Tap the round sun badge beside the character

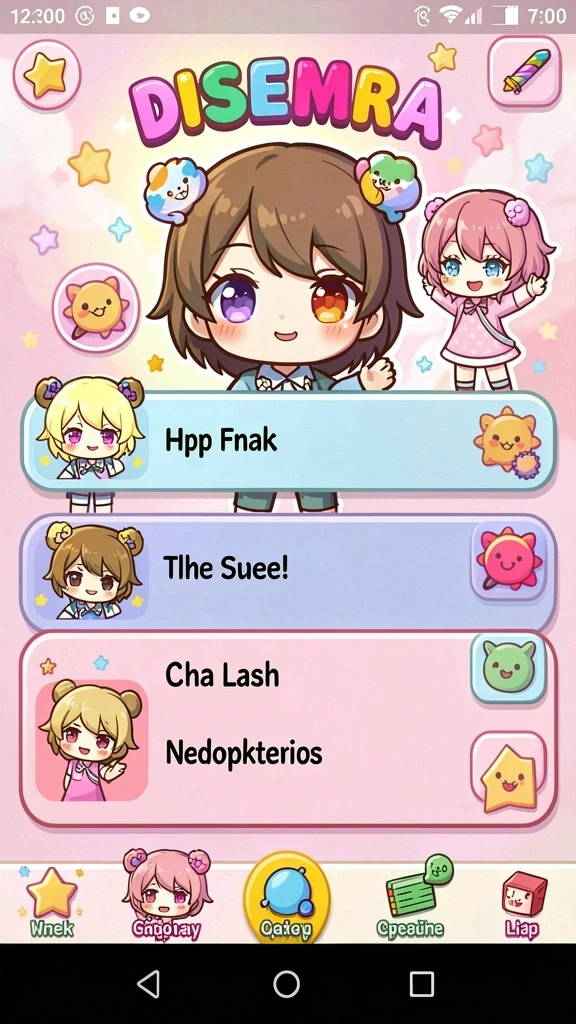tap(96, 307)
